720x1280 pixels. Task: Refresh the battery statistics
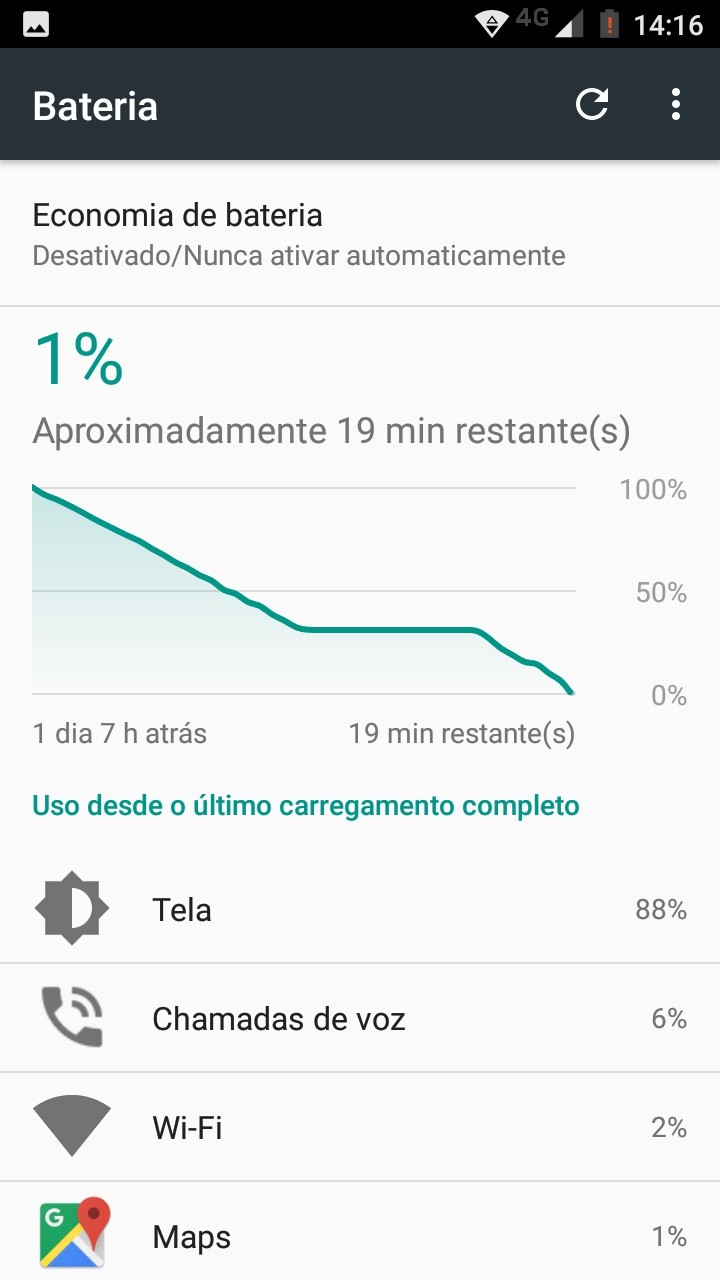coord(592,104)
